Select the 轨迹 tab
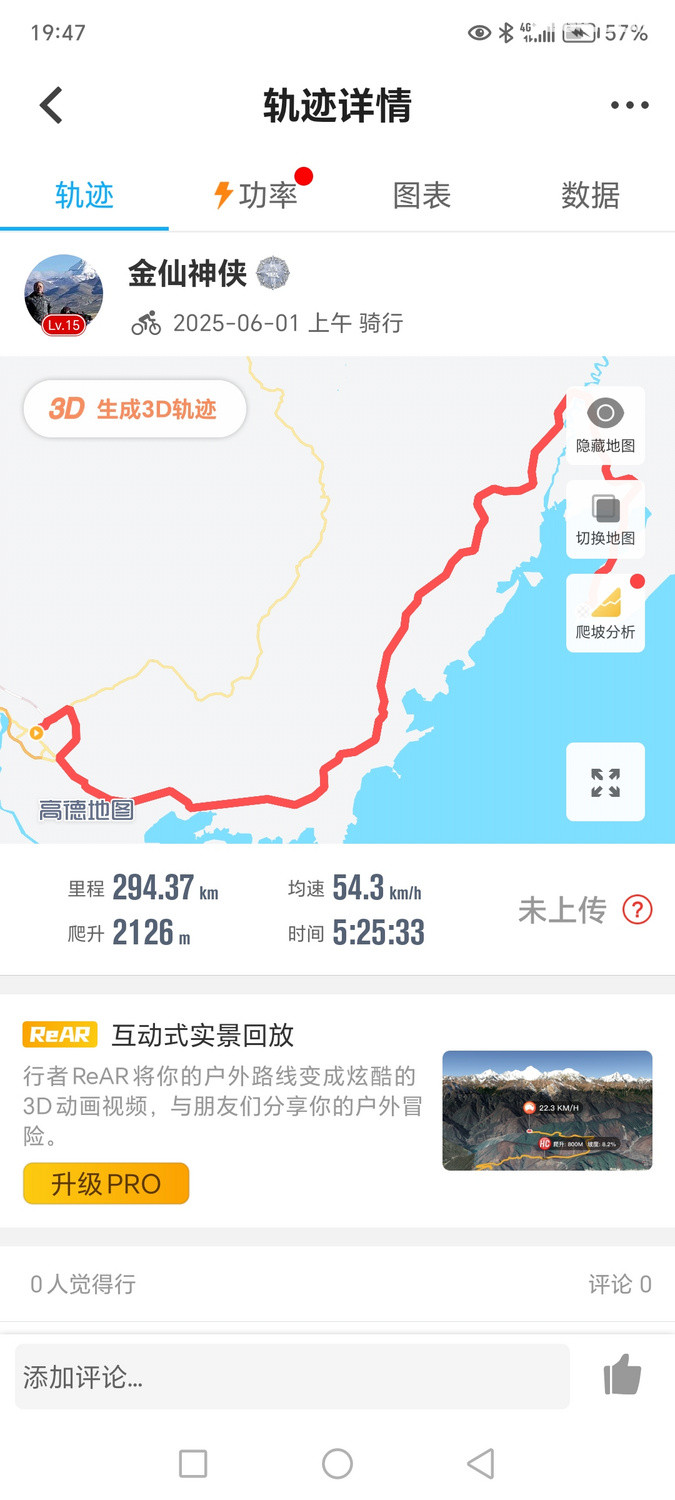This screenshot has width=675, height=1500. pos(84,195)
